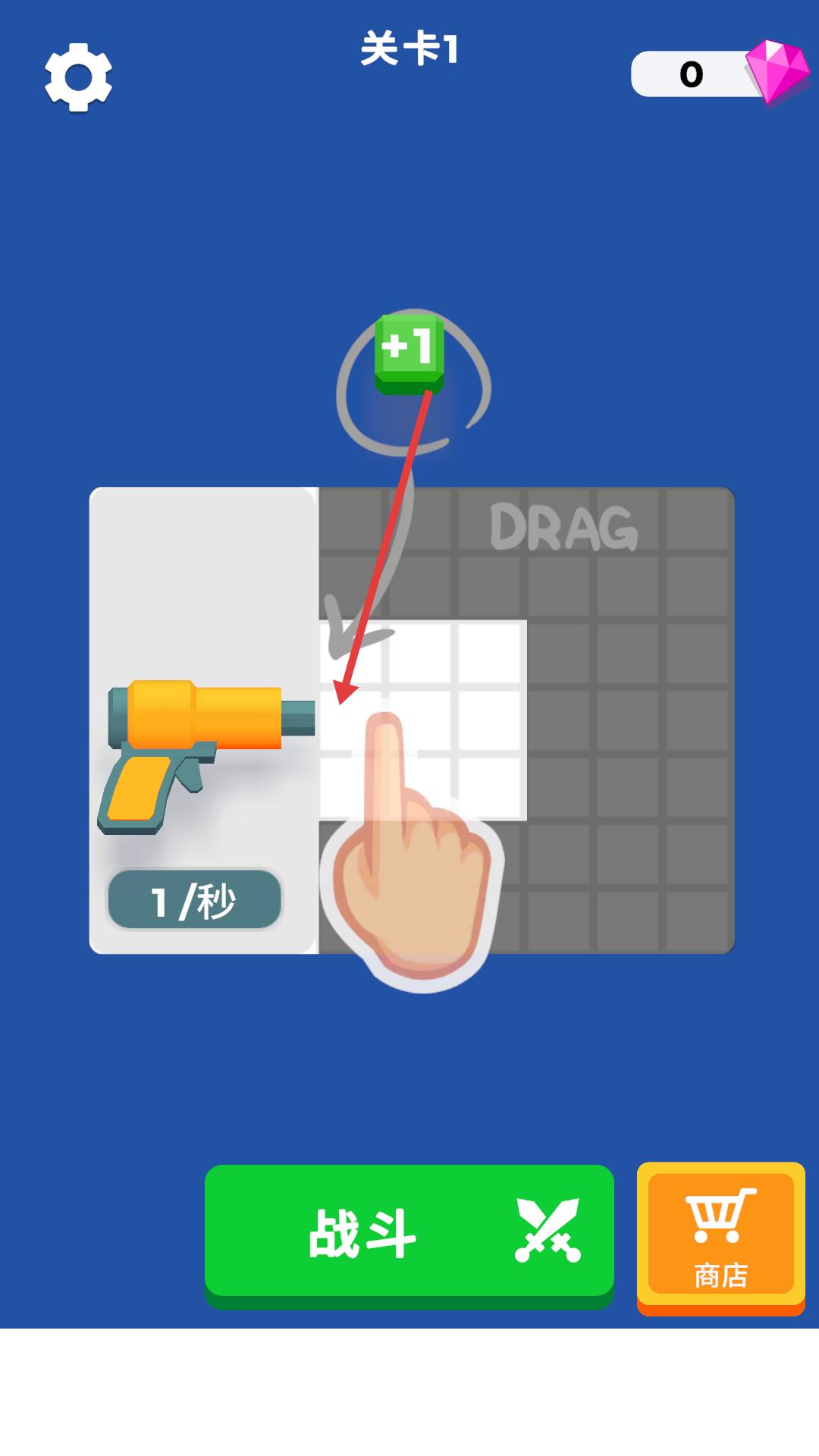The image size is (819, 1456).
Task: Open the 商店 shop
Action: click(720, 1236)
